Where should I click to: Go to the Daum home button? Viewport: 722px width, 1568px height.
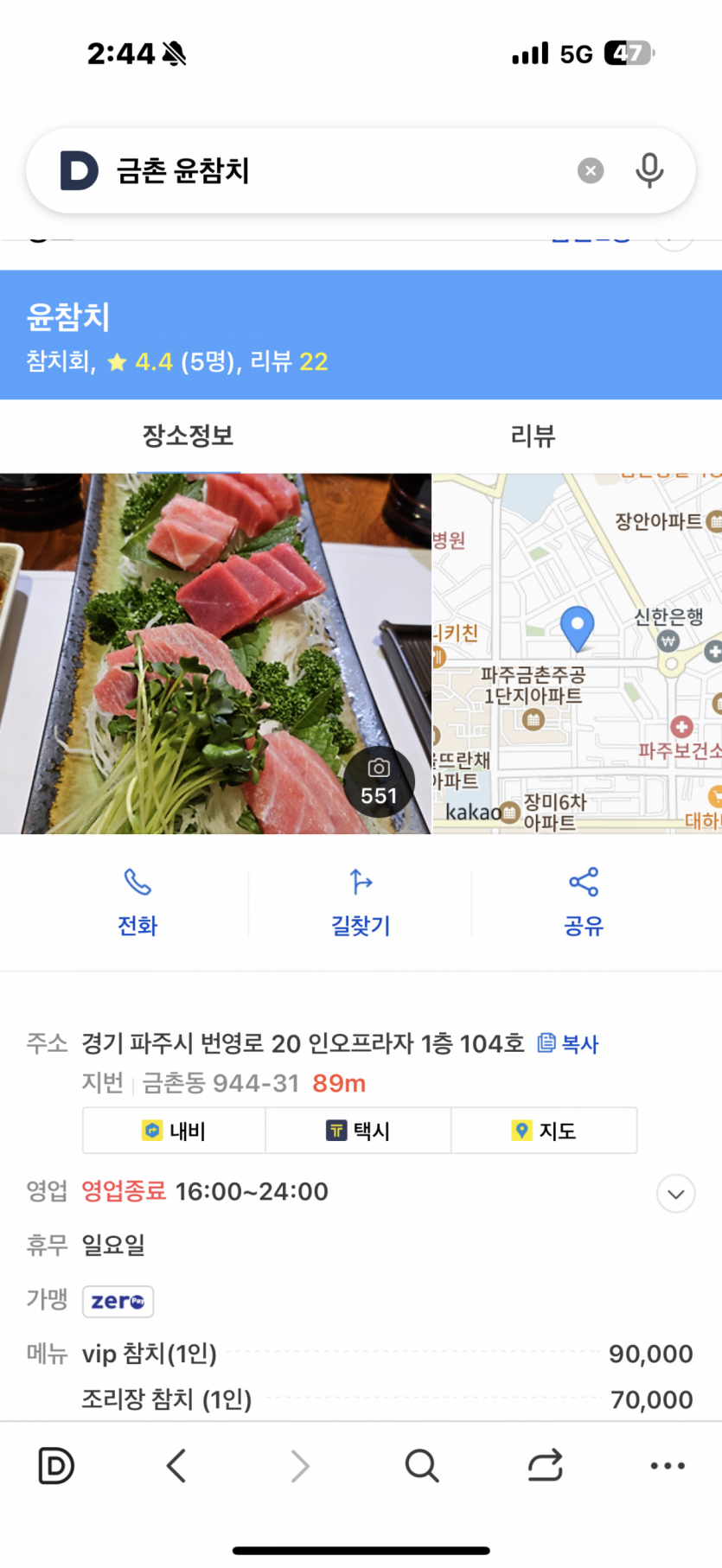[56, 1466]
